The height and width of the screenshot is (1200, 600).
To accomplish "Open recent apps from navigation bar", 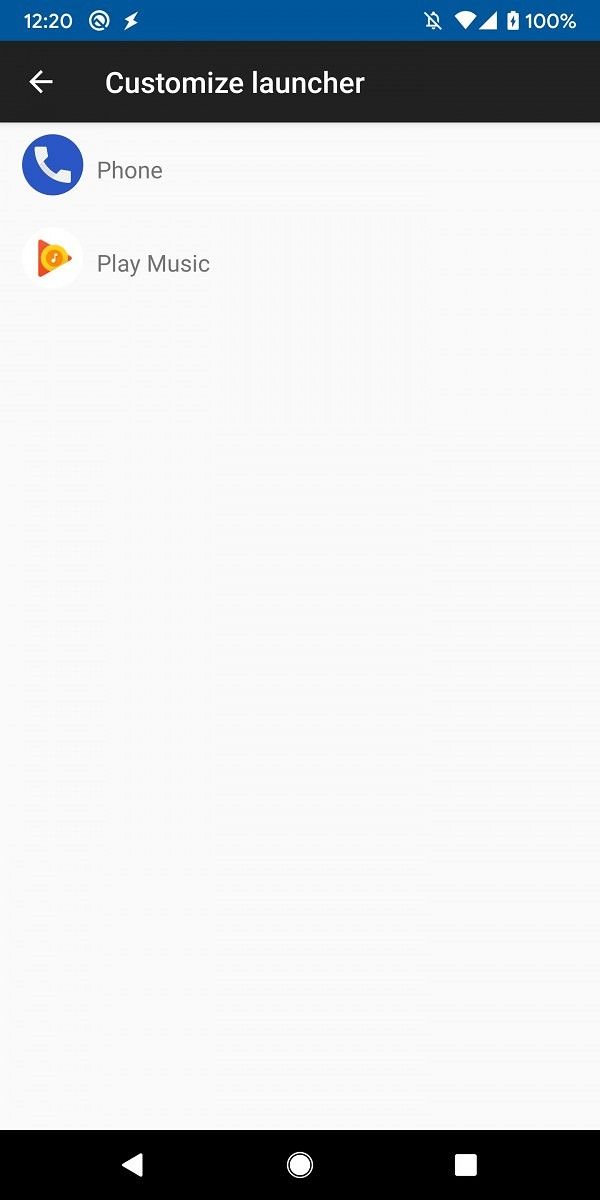I will [465, 1164].
